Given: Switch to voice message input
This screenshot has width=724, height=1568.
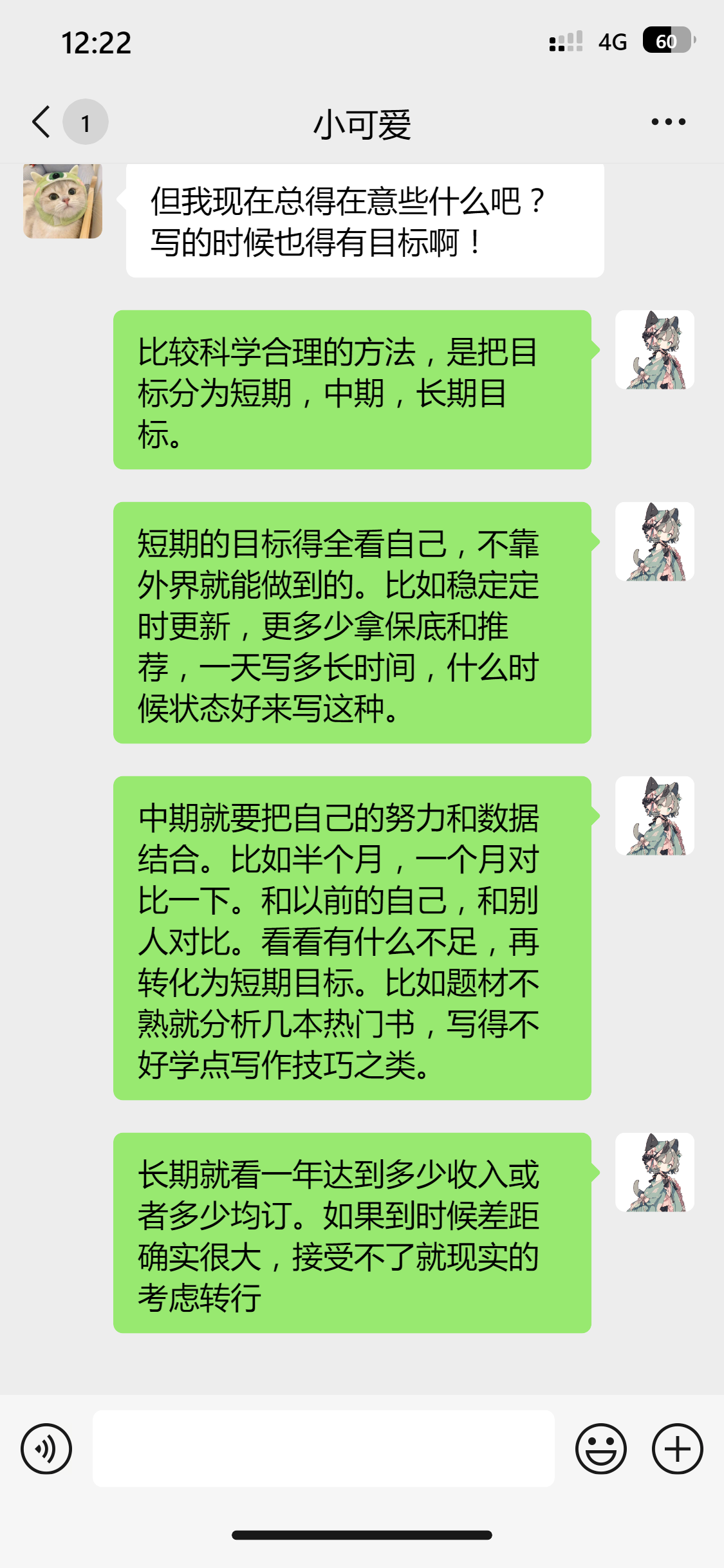Looking at the screenshot, I should (46, 1449).
